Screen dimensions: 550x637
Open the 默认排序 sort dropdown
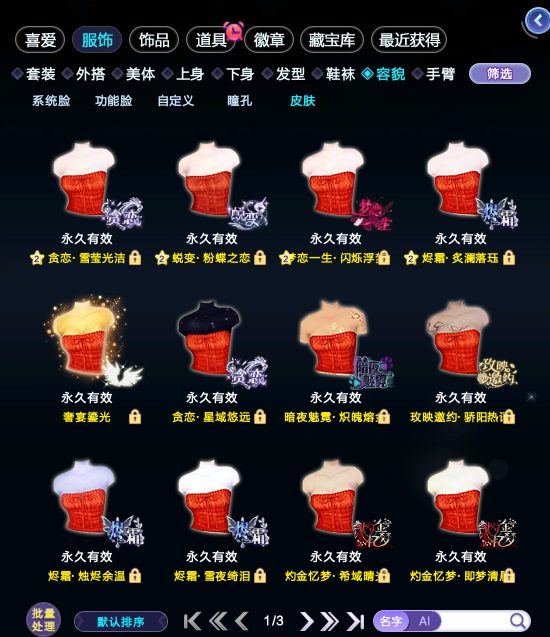pyautogui.click(x=121, y=622)
